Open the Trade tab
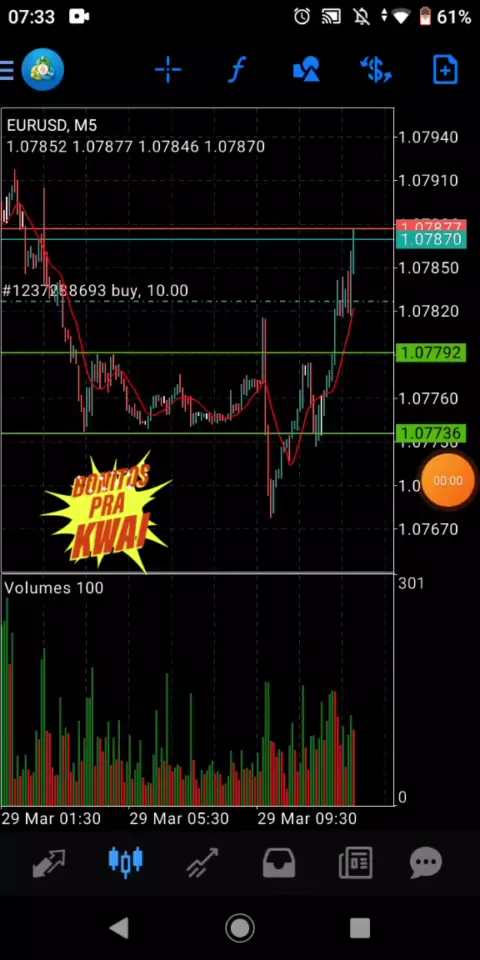Image resolution: width=480 pixels, height=960 pixels. pyautogui.click(x=203, y=863)
